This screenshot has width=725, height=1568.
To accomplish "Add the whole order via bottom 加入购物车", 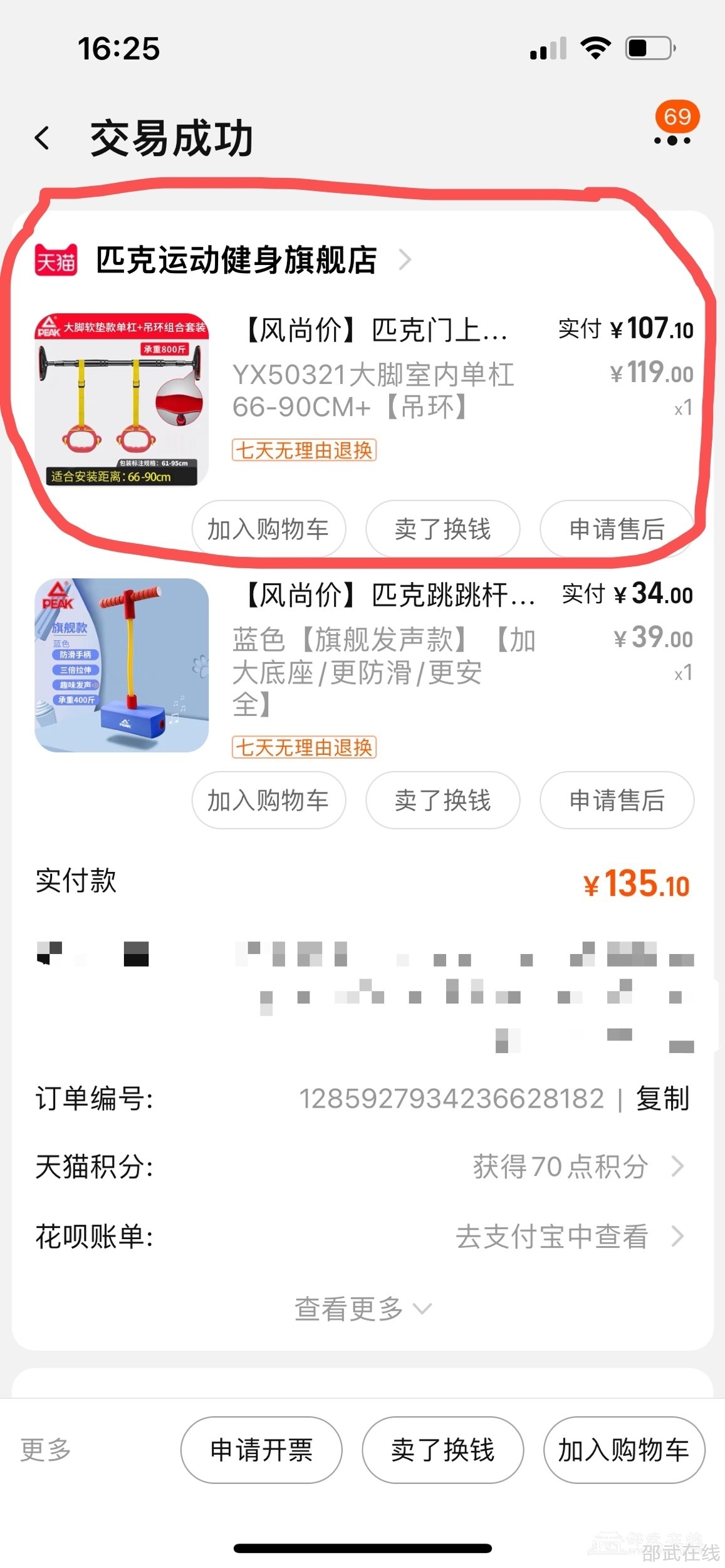I will (x=624, y=1450).
